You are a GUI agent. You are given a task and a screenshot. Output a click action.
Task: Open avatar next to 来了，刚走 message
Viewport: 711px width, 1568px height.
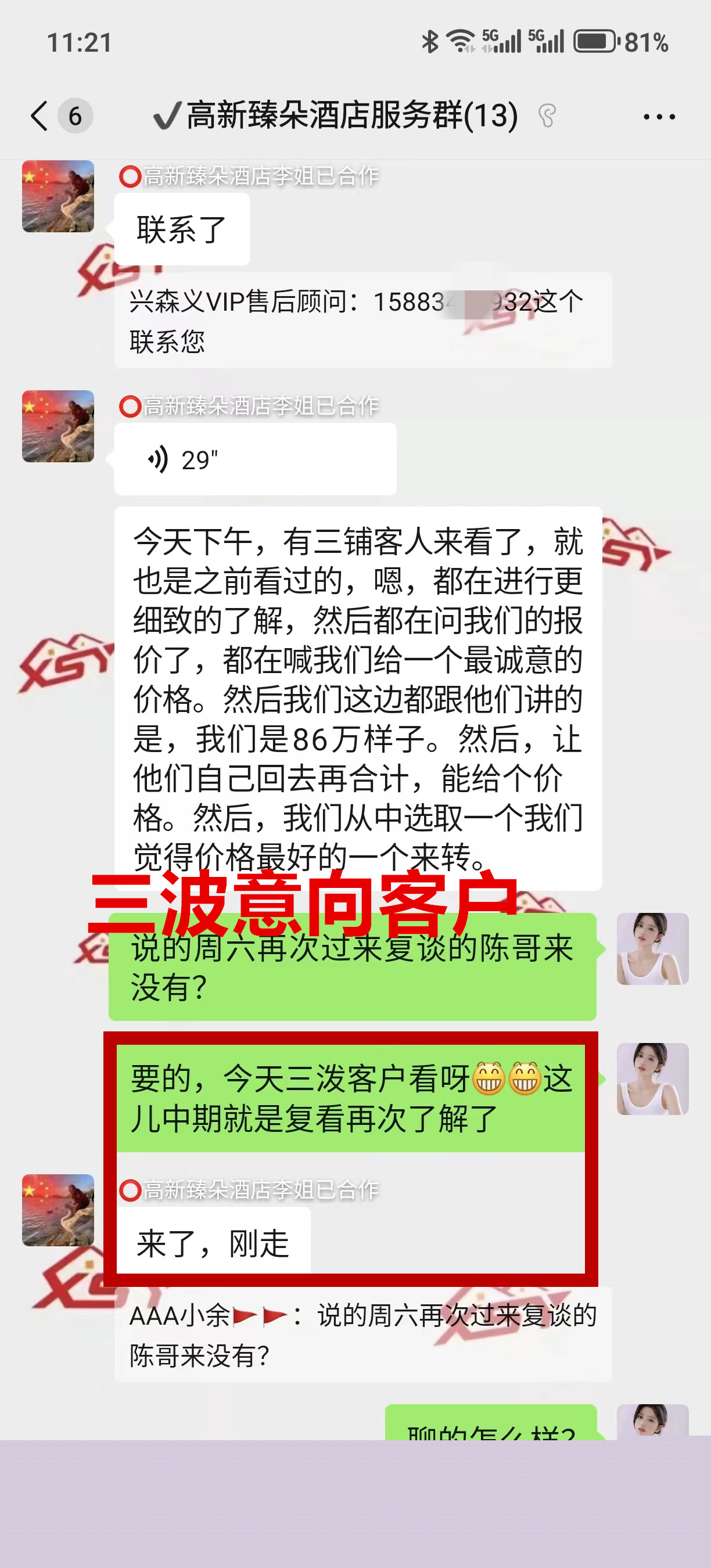58,1210
